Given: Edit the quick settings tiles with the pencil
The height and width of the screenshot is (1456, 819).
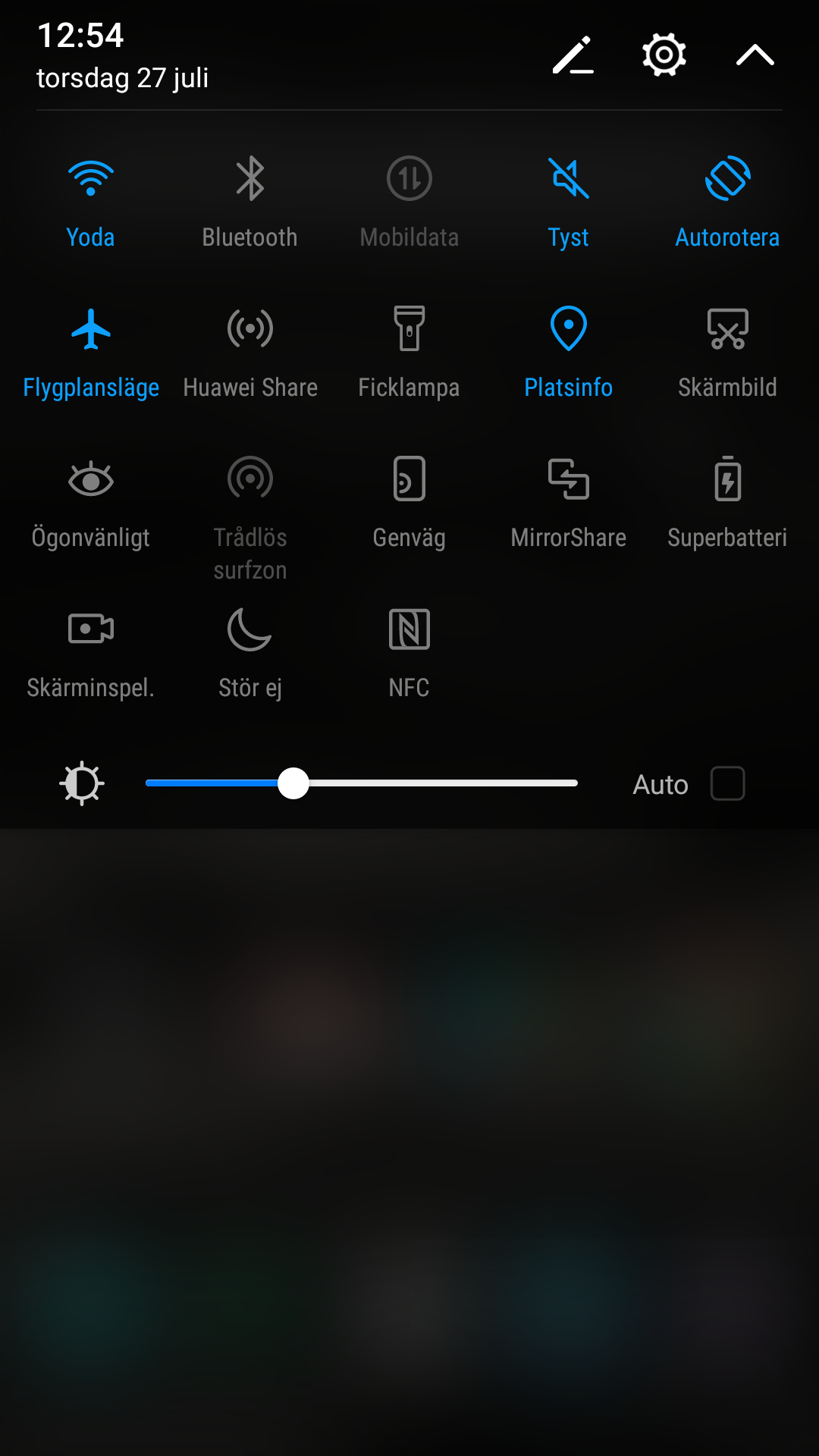Looking at the screenshot, I should 573,55.
